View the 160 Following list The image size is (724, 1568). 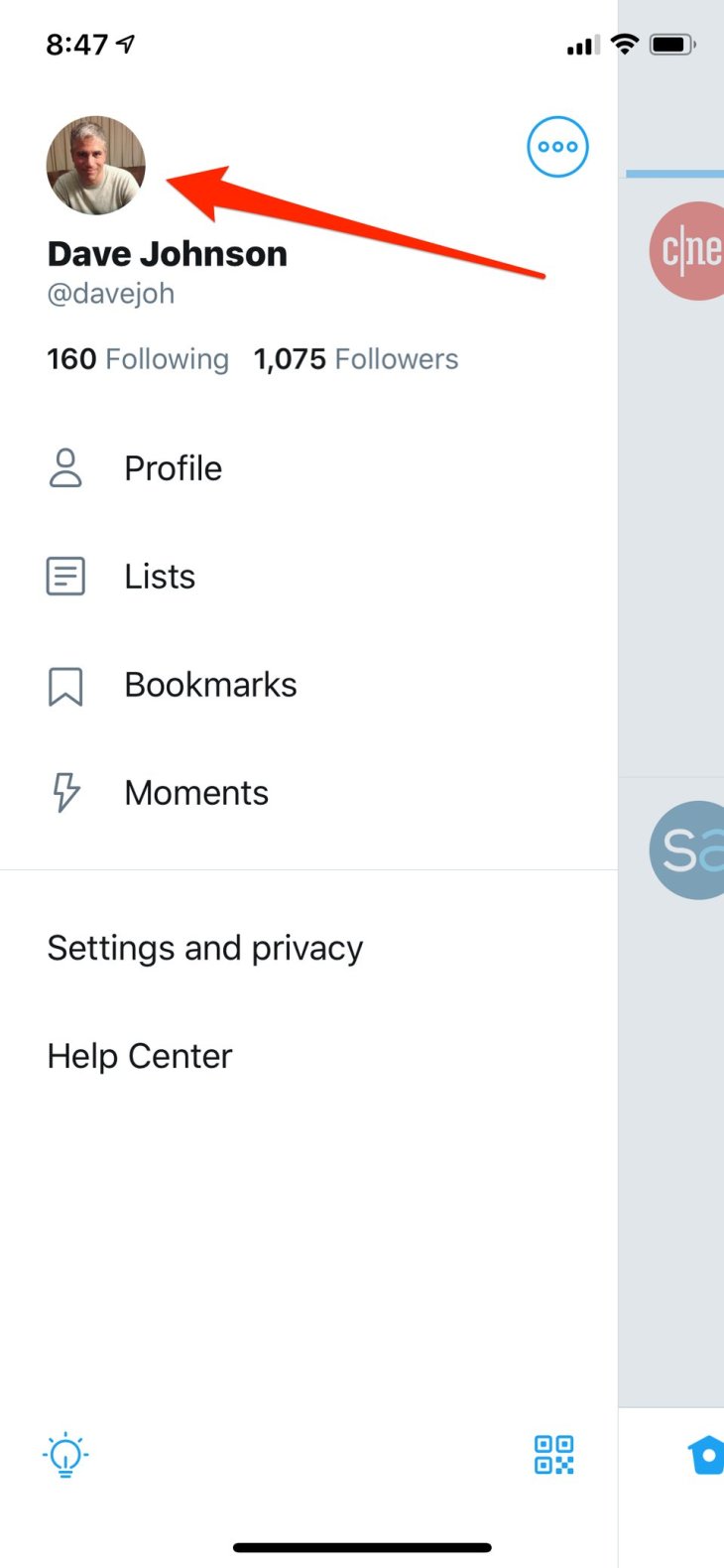tap(138, 359)
